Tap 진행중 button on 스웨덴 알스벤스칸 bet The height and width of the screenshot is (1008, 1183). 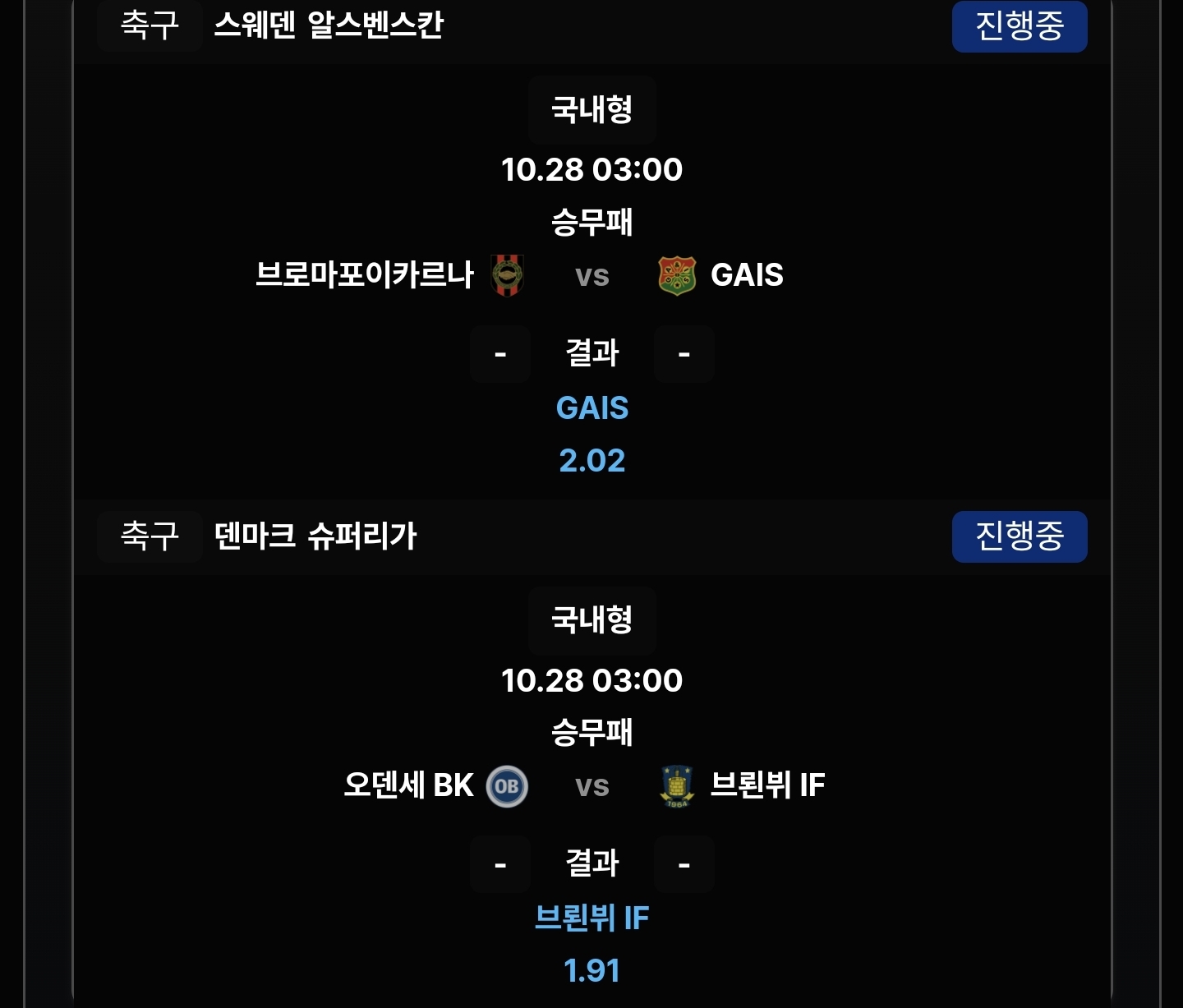1019,26
